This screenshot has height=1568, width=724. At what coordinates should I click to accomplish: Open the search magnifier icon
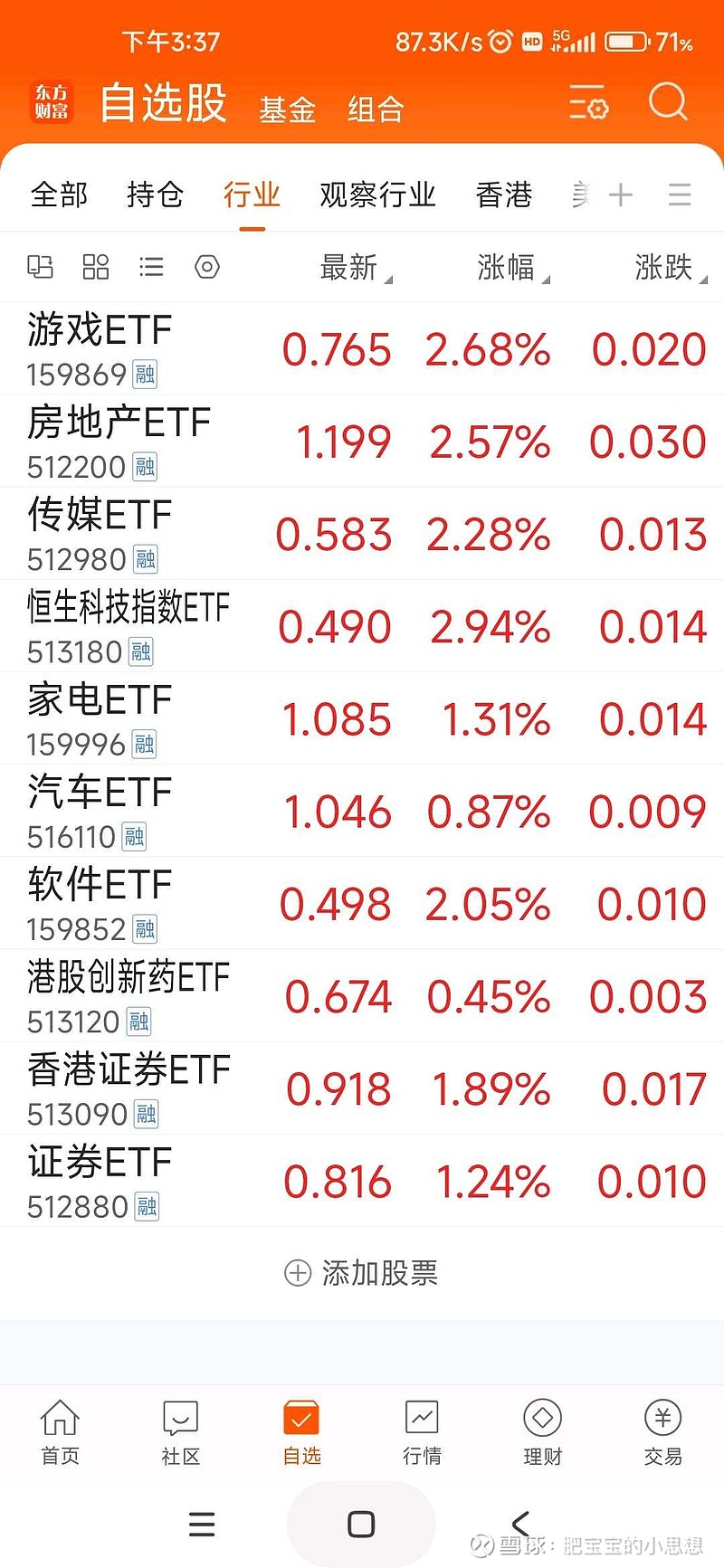coord(669,101)
